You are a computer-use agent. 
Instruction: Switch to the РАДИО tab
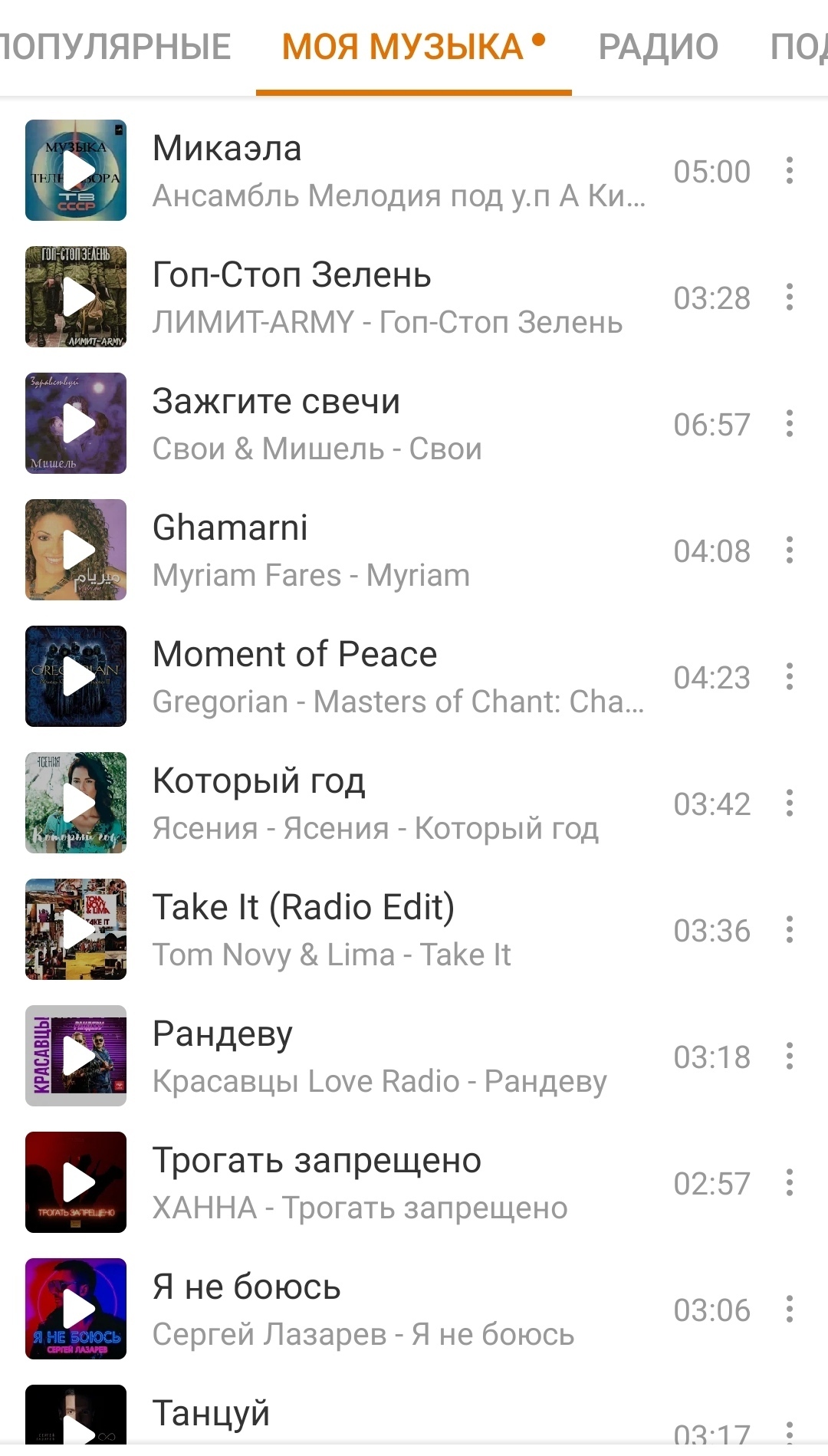point(658,48)
